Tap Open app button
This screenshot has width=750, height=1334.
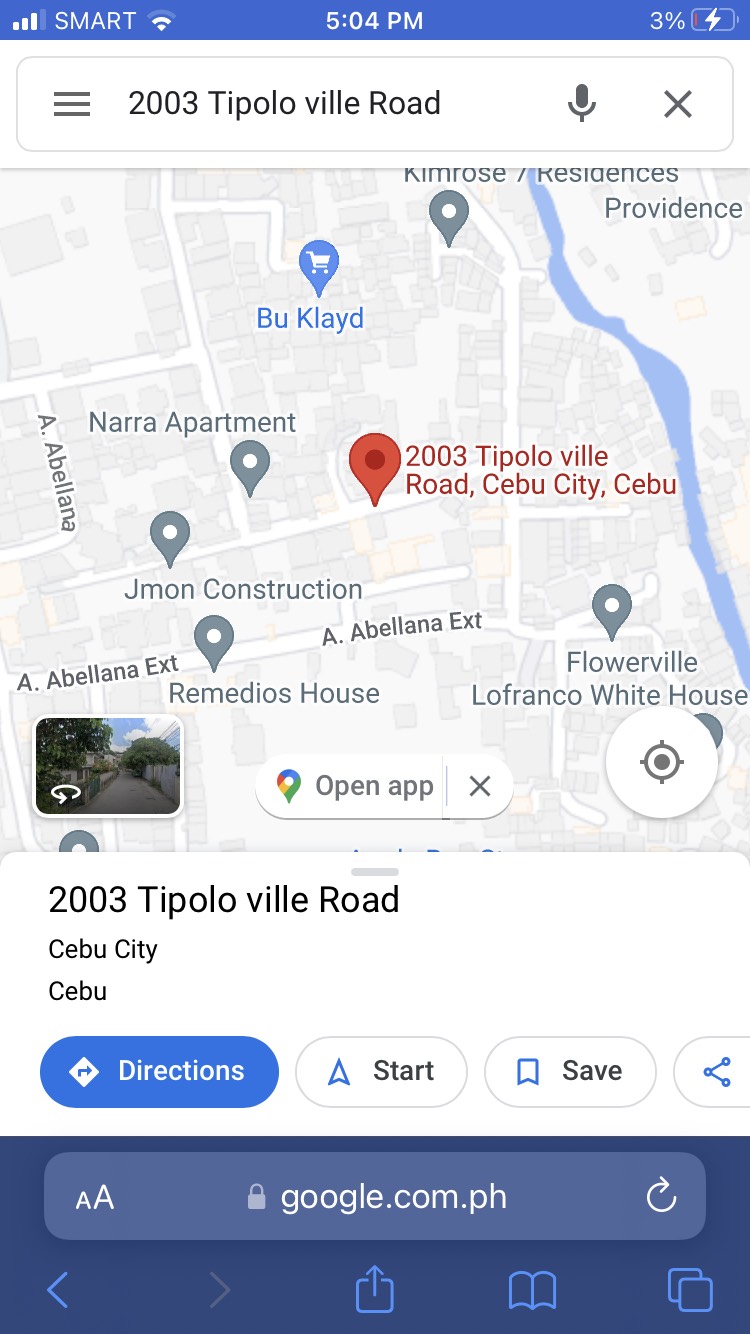[x=356, y=787]
